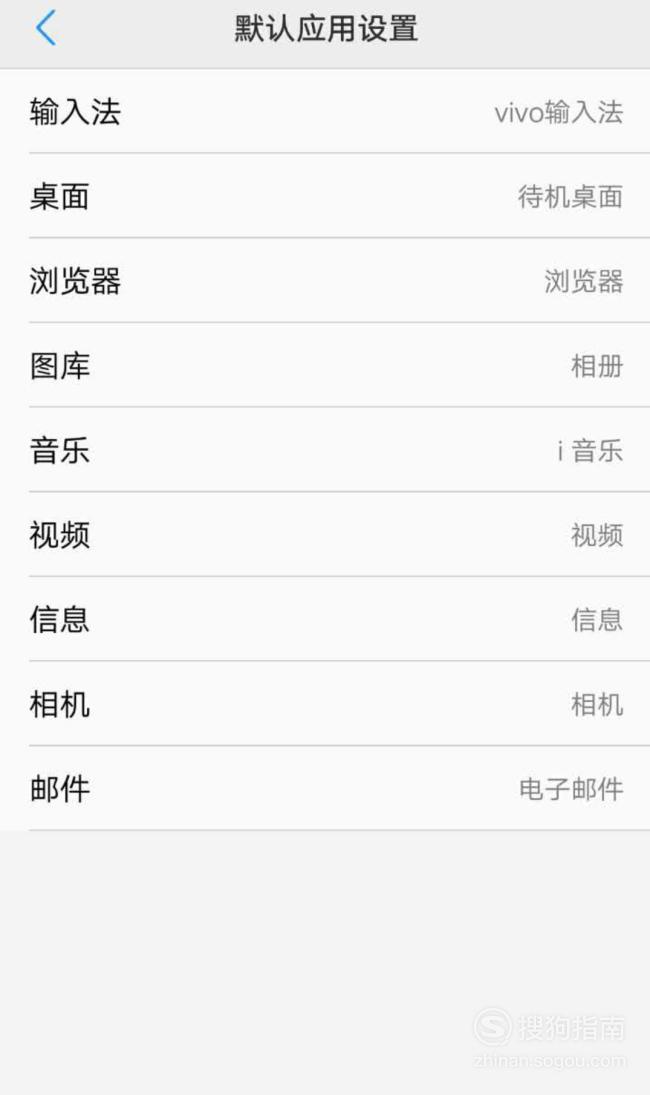This screenshot has width=650, height=1095.
Task: Choose the default 信息 app
Action: tap(325, 619)
